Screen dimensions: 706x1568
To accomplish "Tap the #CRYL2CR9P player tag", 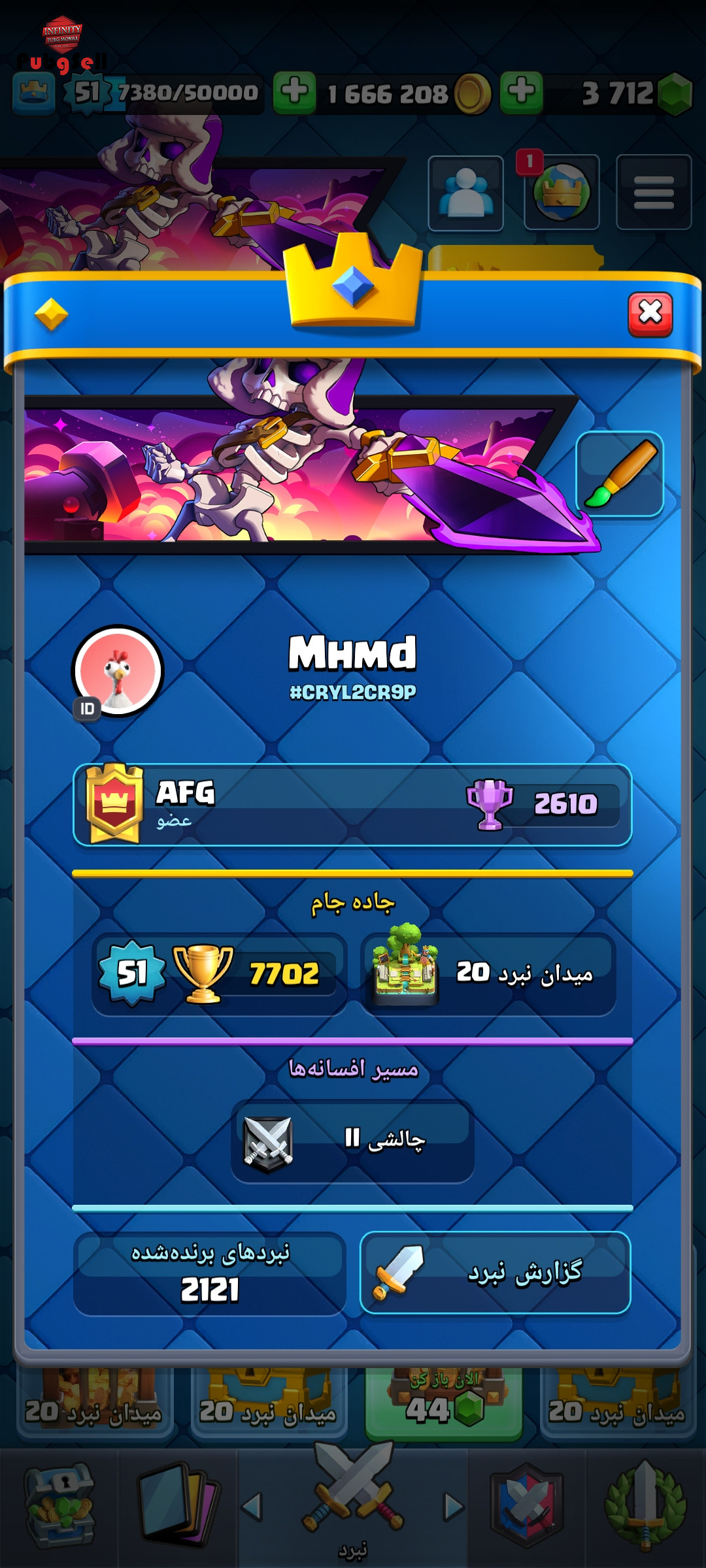I will pos(352,693).
